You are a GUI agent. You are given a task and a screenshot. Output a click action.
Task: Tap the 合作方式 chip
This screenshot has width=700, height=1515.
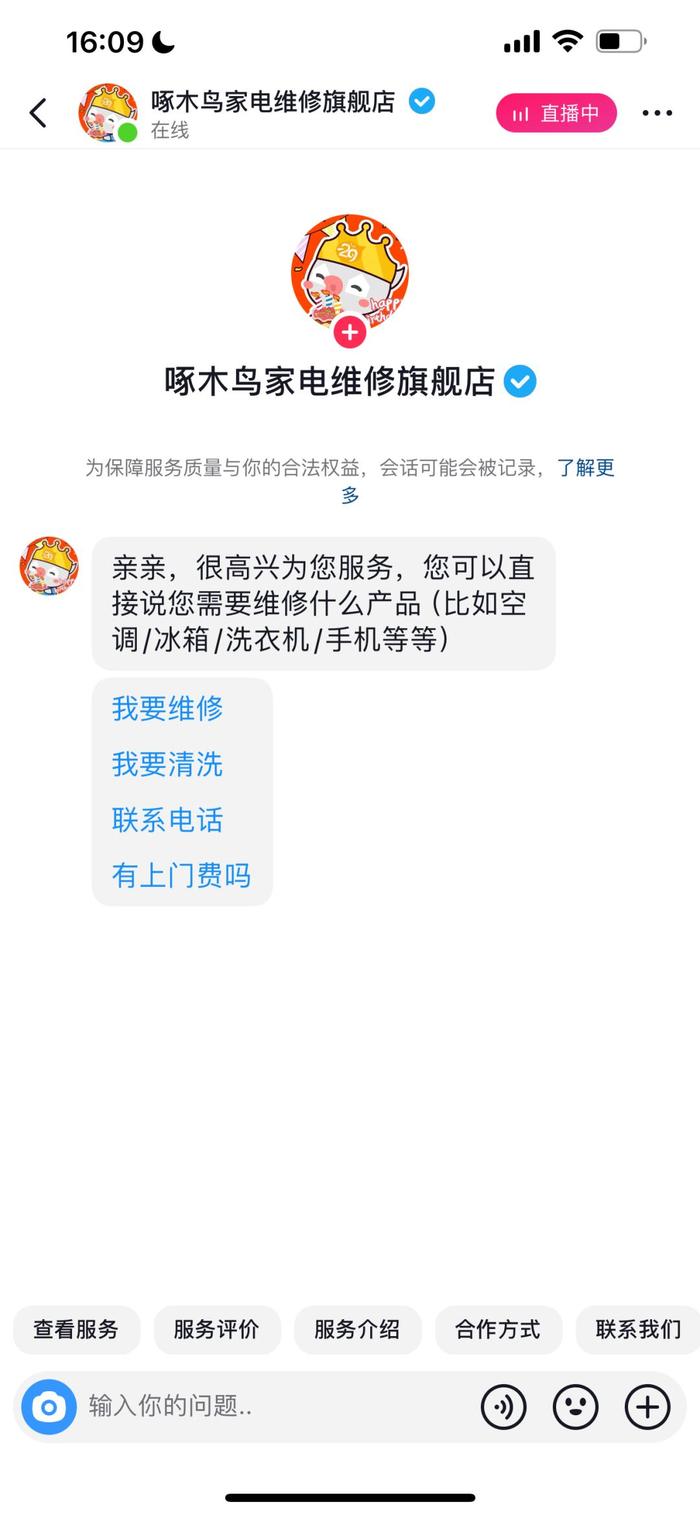[498, 1329]
